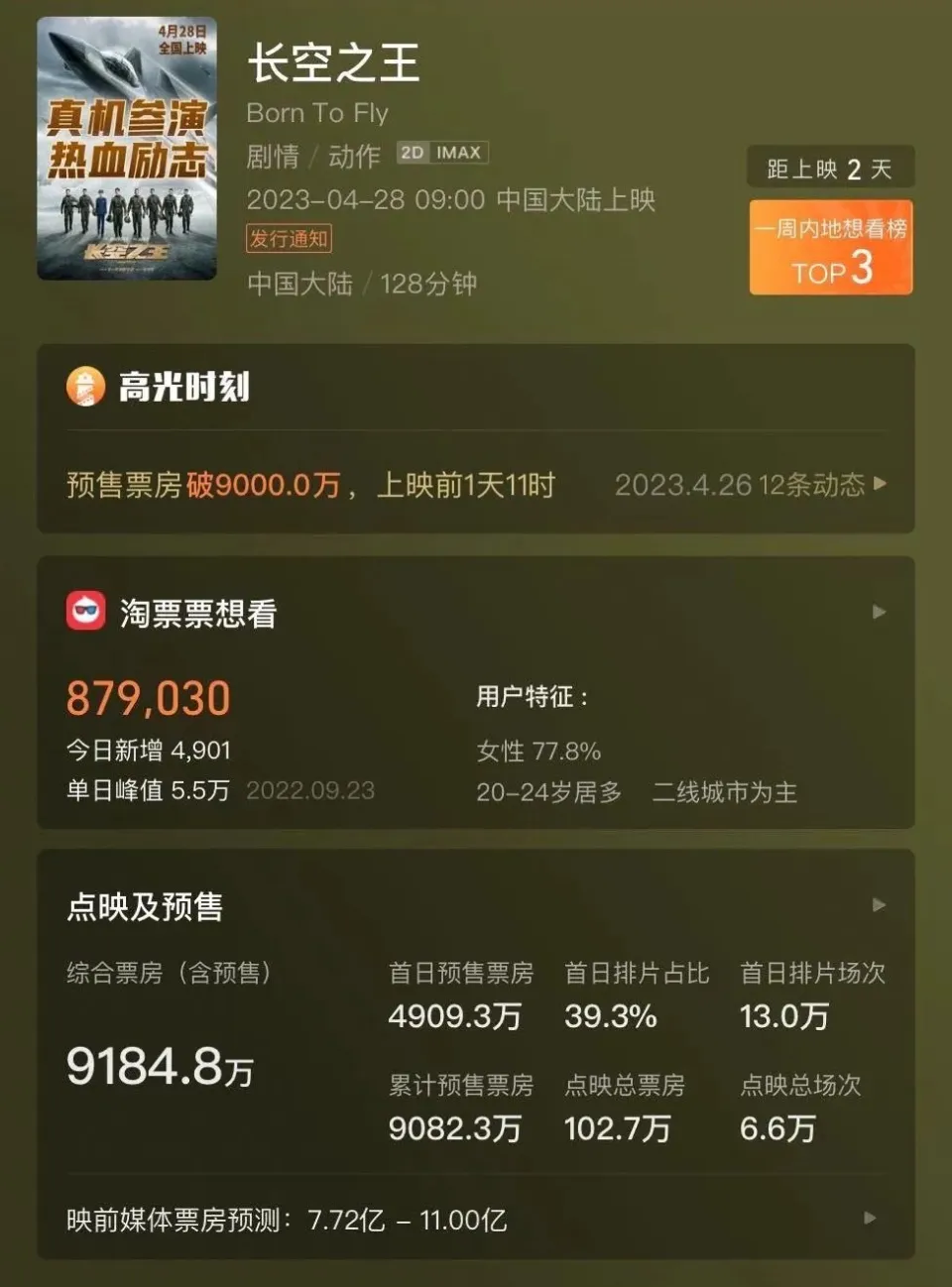Expand the 淘票票想看 section
Screen dimensions: 952x1287
point(879,612)
